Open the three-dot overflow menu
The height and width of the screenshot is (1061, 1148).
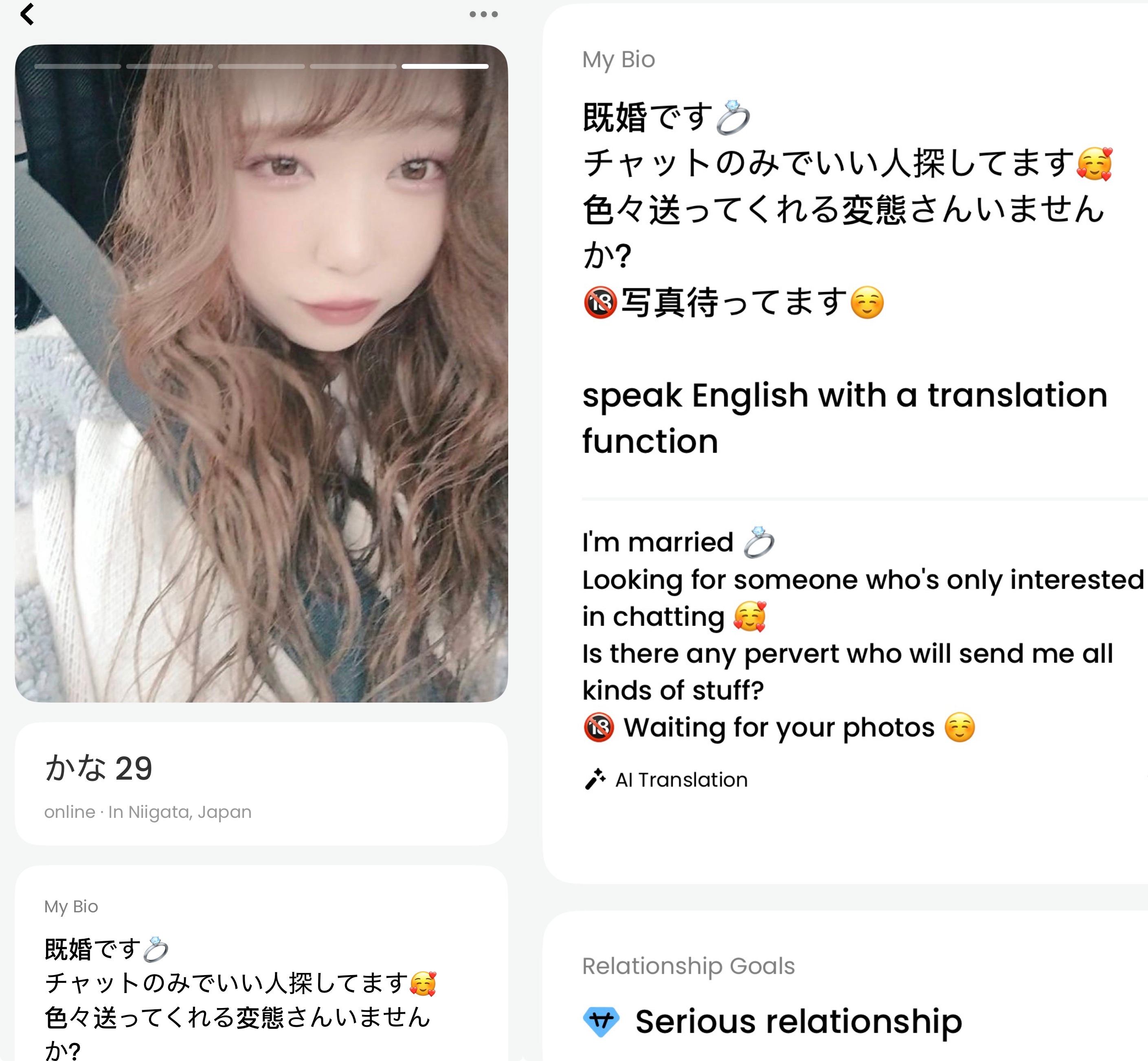click(483, 14)
